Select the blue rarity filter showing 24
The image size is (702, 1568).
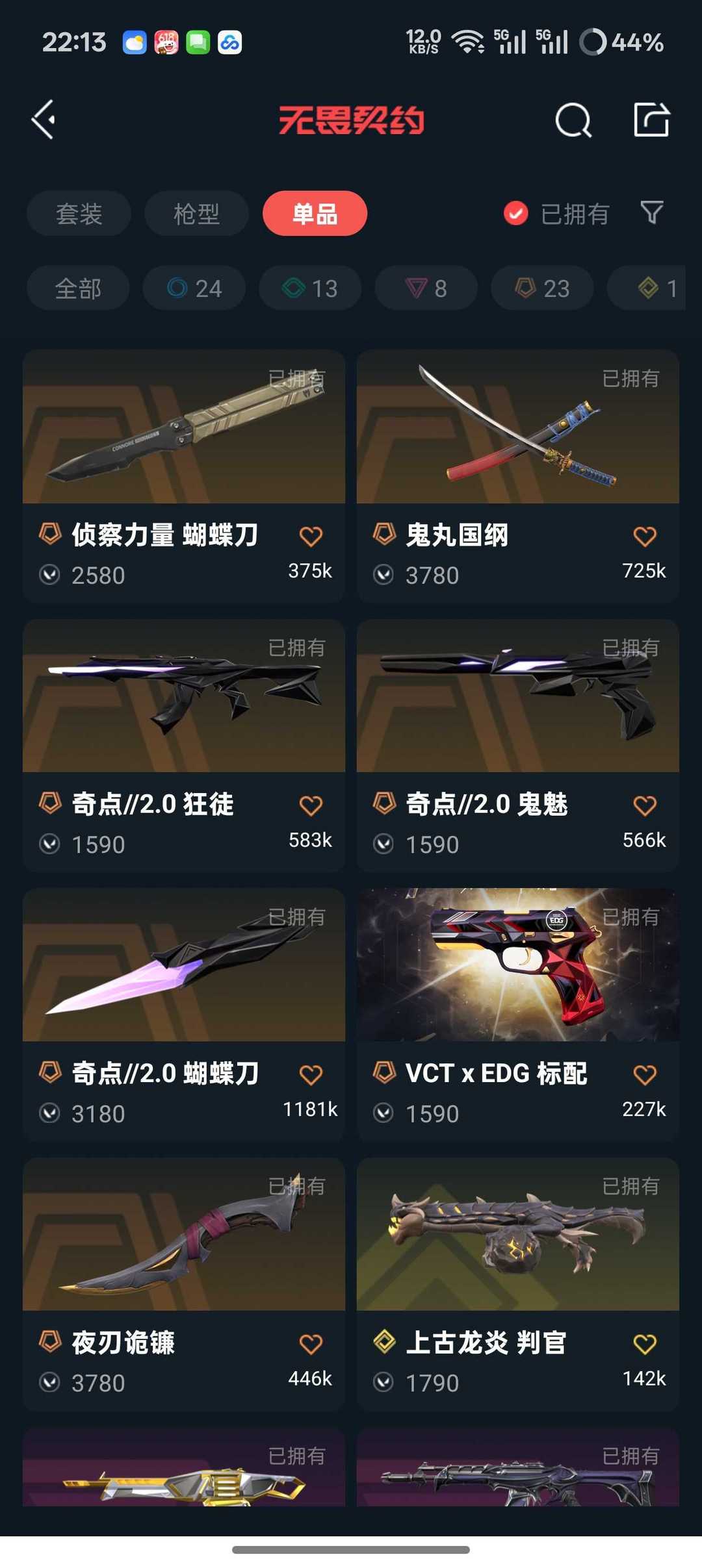pos(194,288)
